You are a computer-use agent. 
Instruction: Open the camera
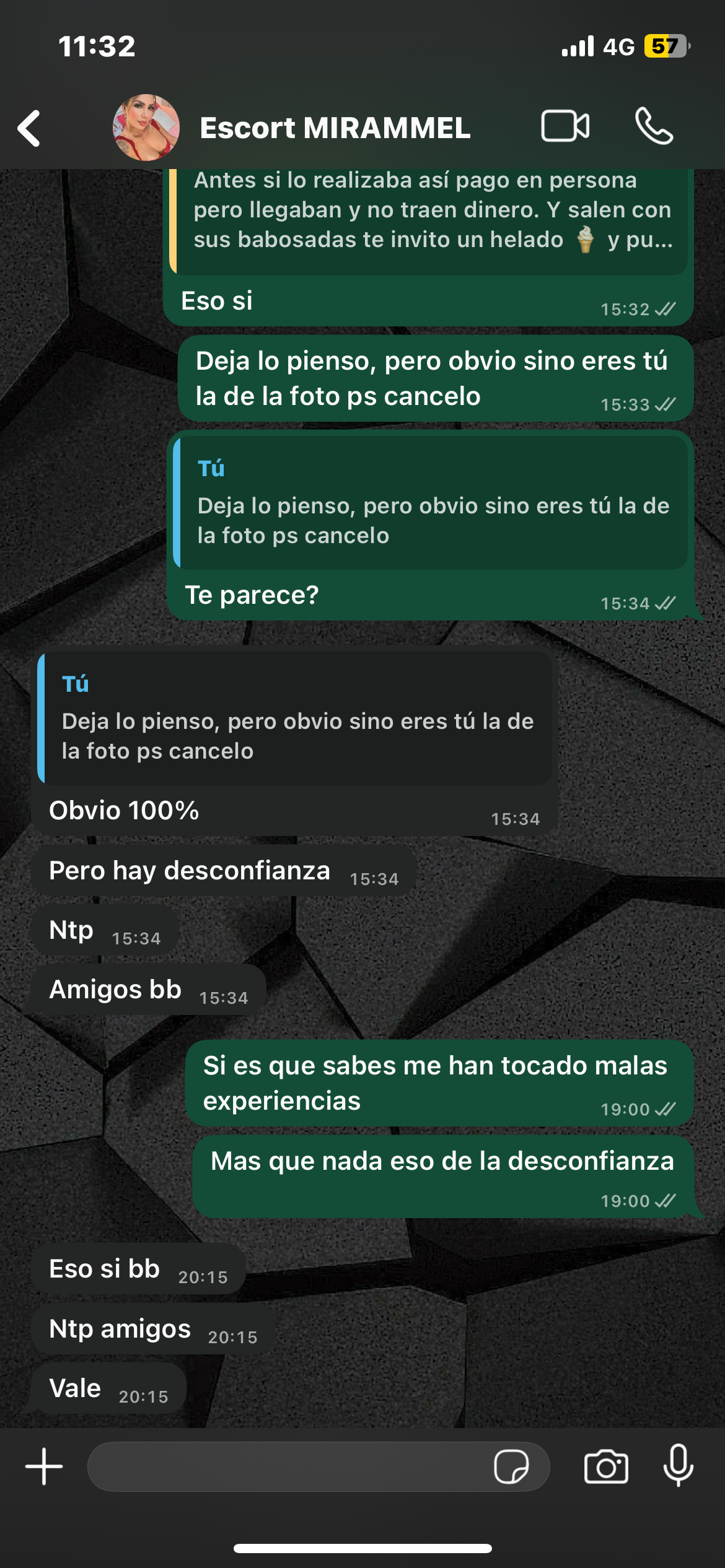pos(605,1466)
